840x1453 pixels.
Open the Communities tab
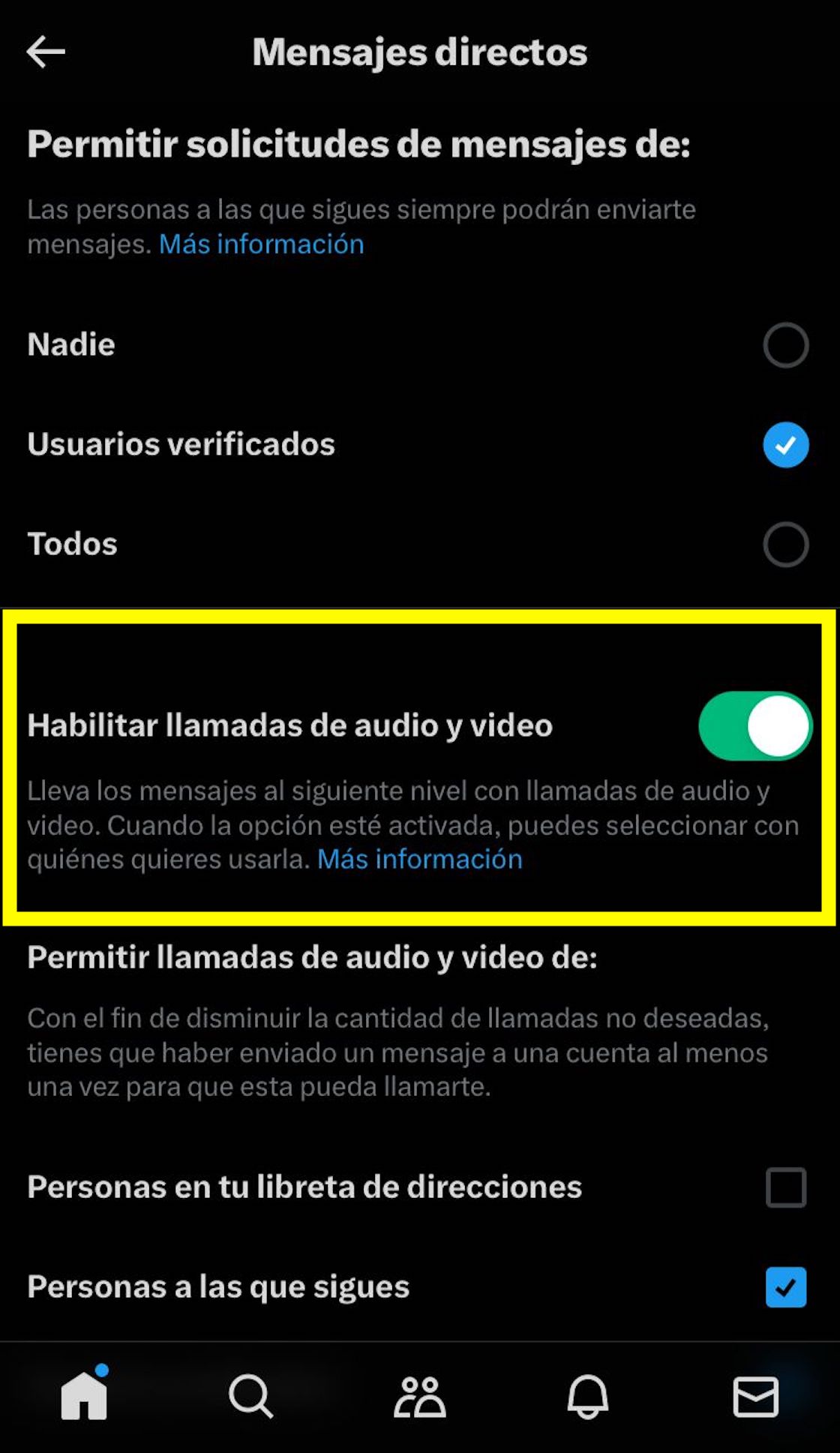tap(419, 1396)
